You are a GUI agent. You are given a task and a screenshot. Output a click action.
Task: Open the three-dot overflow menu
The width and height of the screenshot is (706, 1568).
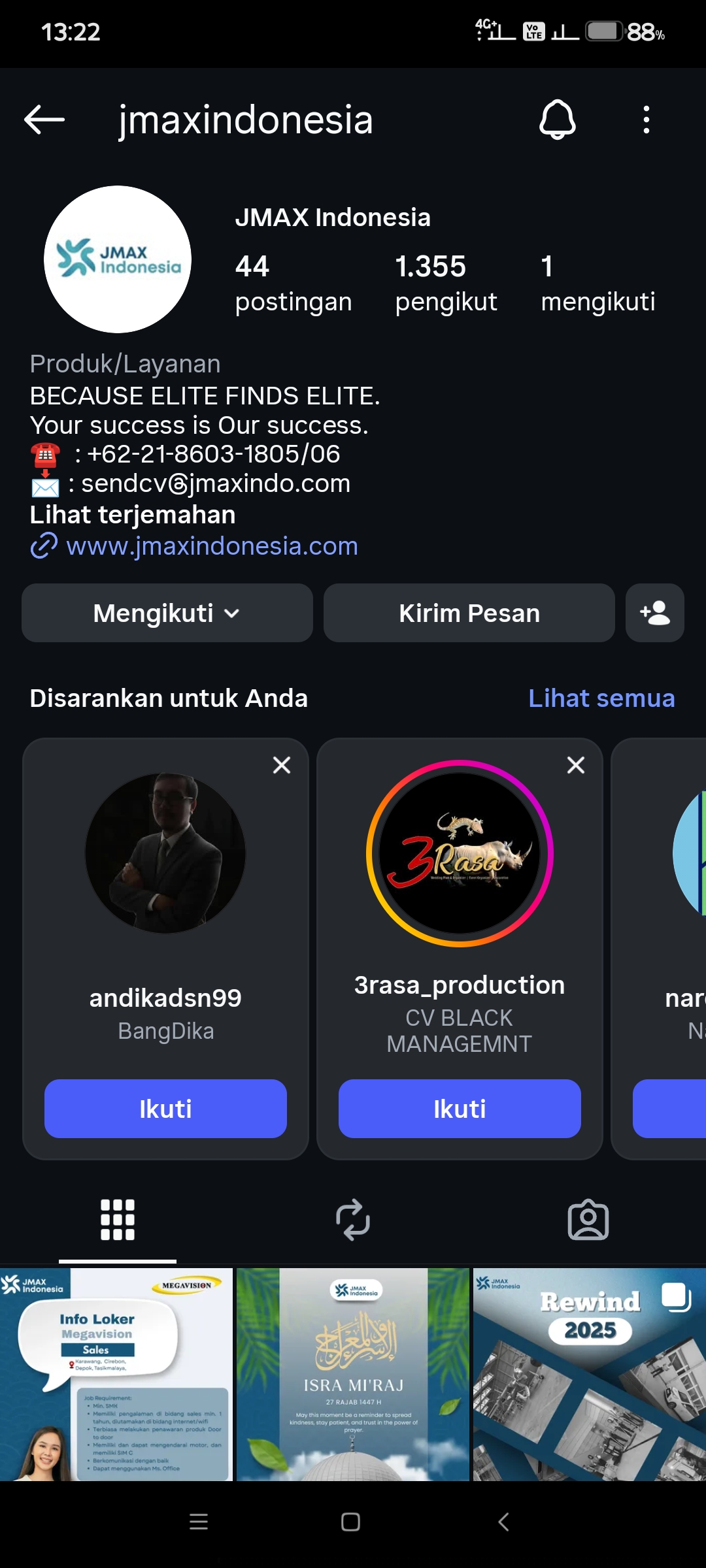tap(646, 120)
